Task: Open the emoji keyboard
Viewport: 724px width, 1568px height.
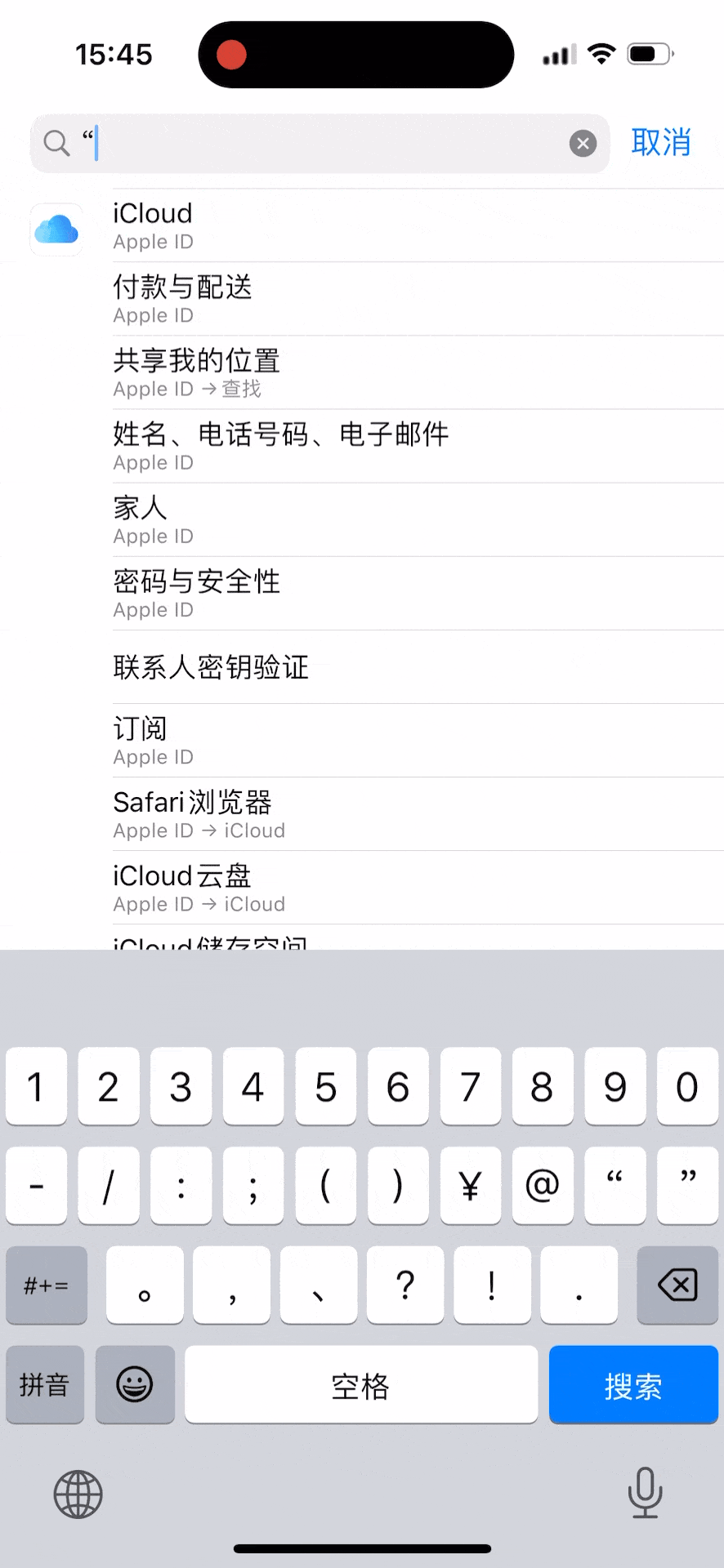Action: 135,1384
